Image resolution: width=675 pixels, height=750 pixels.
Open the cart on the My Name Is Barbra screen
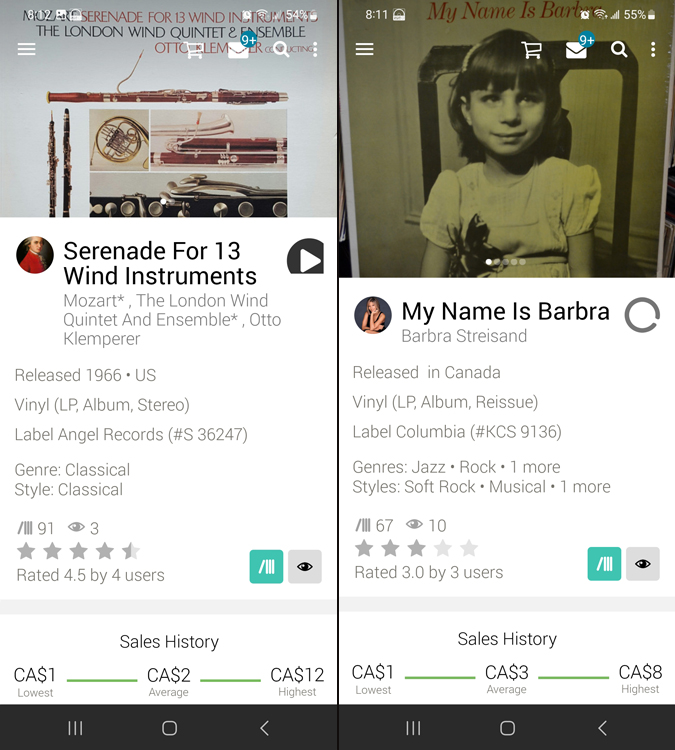click(532, 49)
